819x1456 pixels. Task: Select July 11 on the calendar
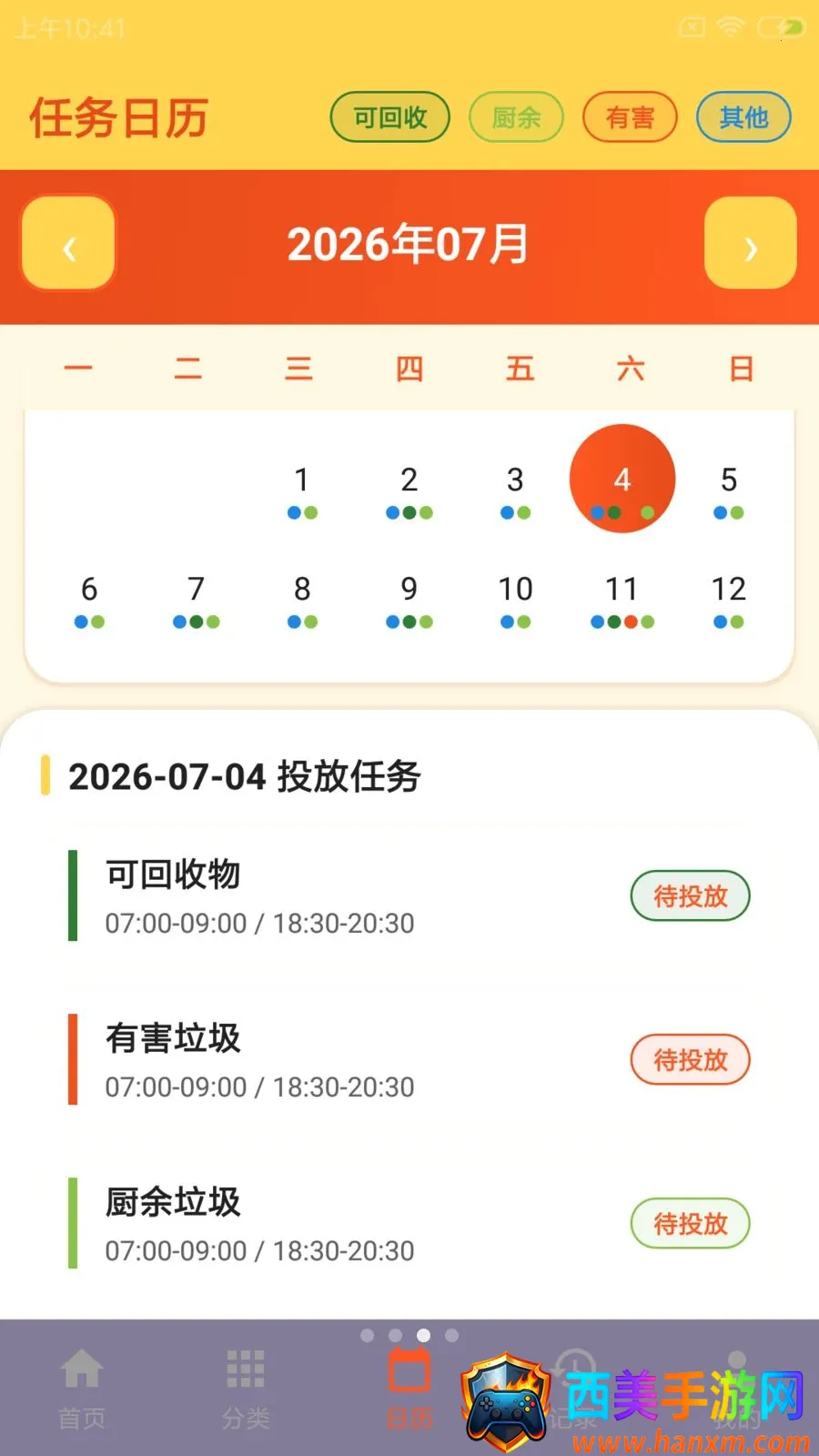click(622, 601)
